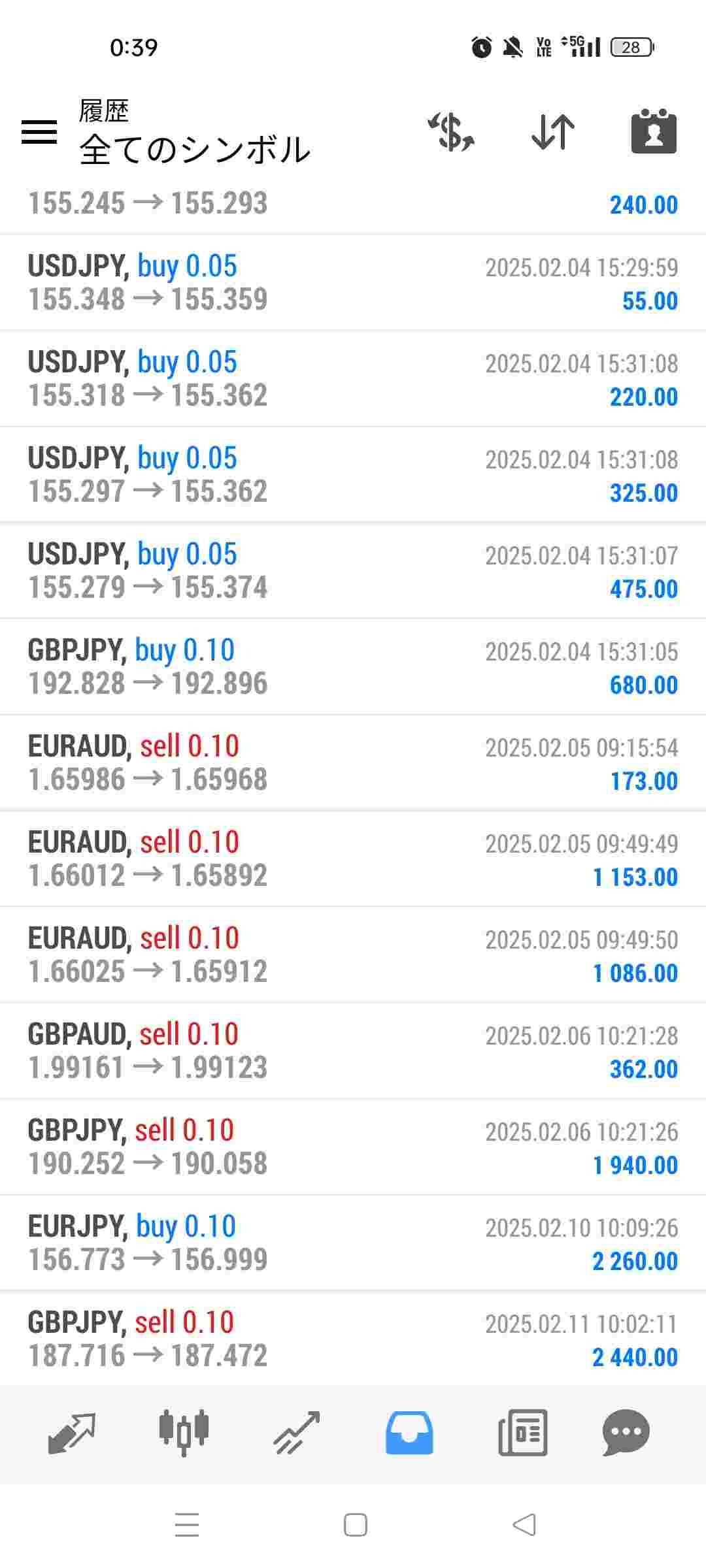The height and width of the screenshot is (1568, 706).
Task: Open the sort arrows icon
Action: coord(553,132)
